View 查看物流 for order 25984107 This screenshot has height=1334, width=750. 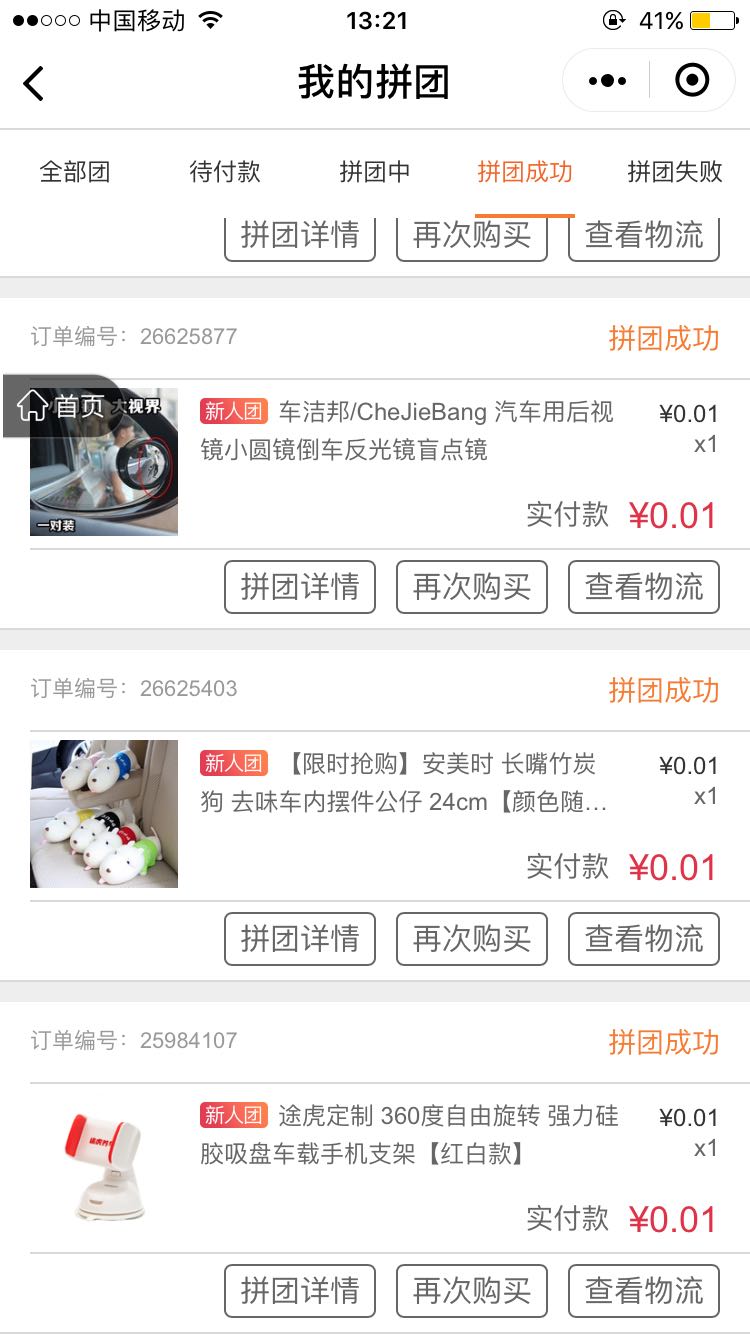[644, 1291]
